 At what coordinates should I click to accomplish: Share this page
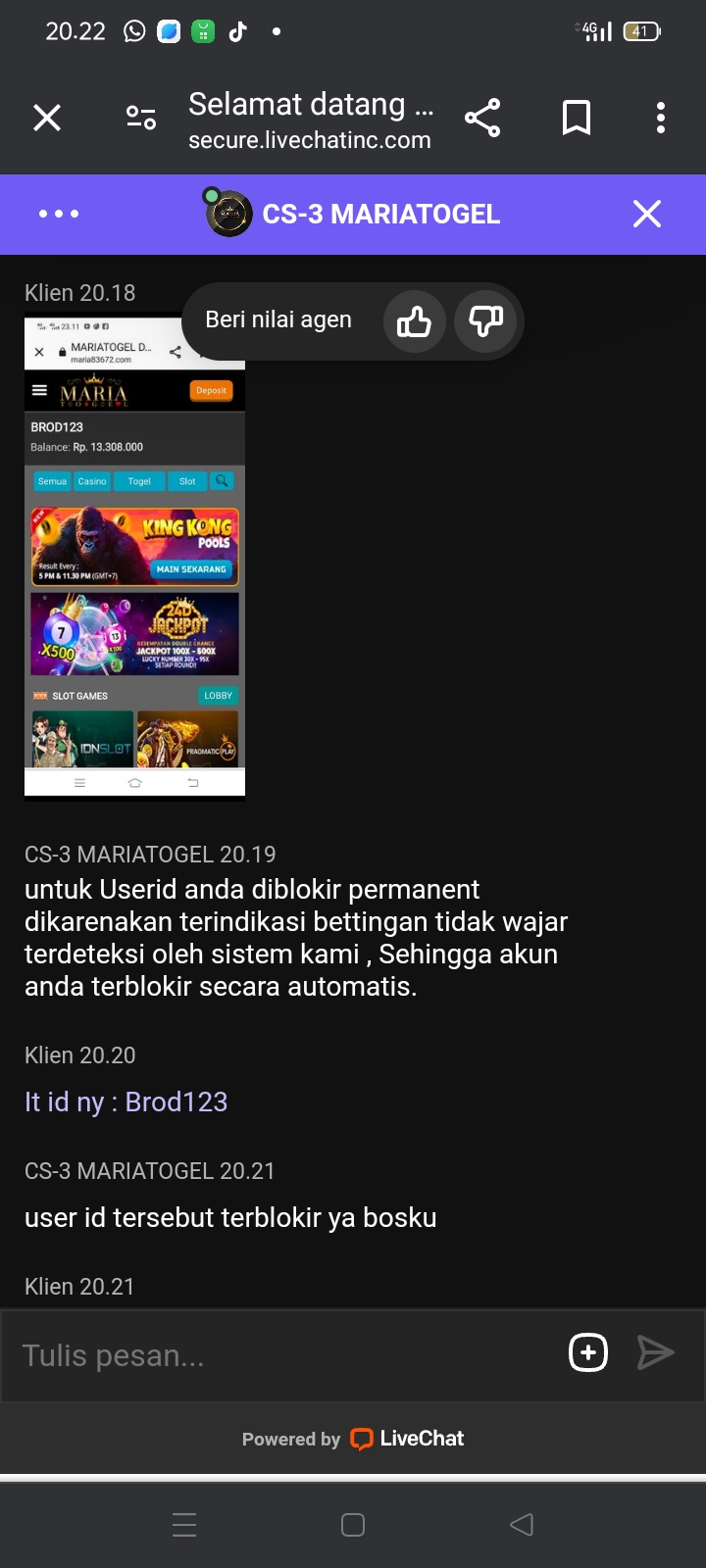482,119
